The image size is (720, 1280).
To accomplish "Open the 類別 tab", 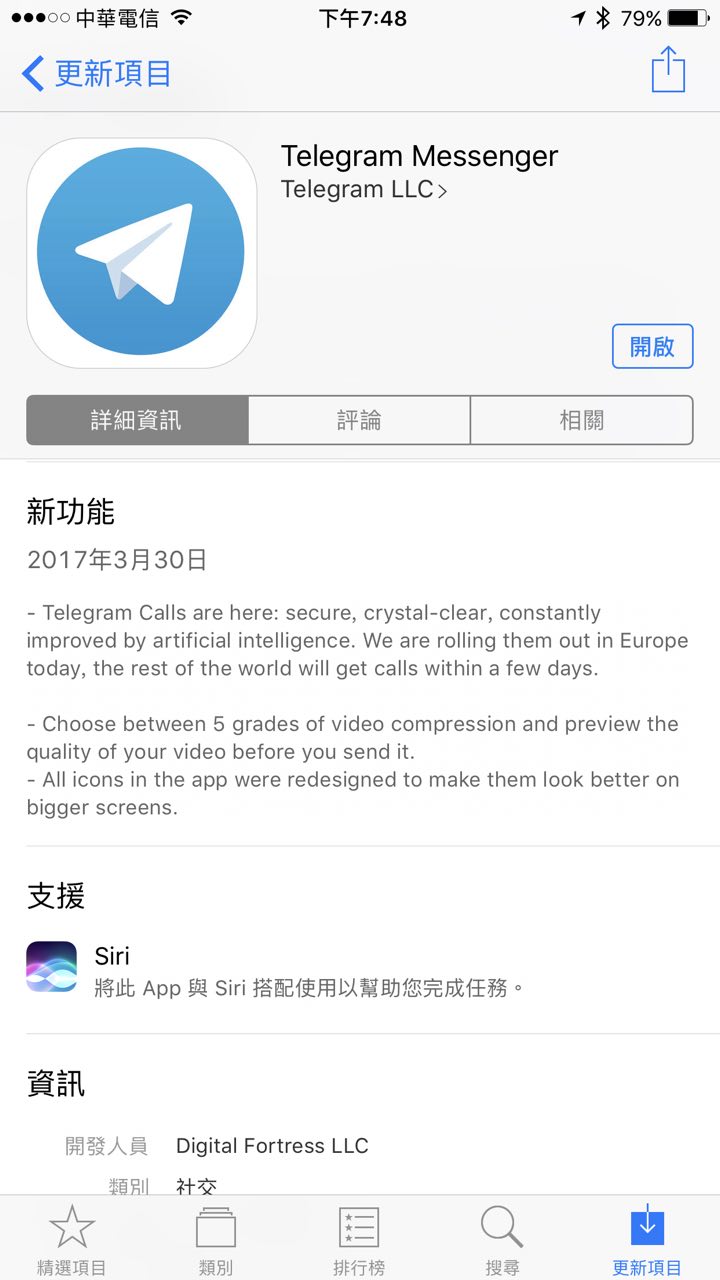I will coord(216,1240).
